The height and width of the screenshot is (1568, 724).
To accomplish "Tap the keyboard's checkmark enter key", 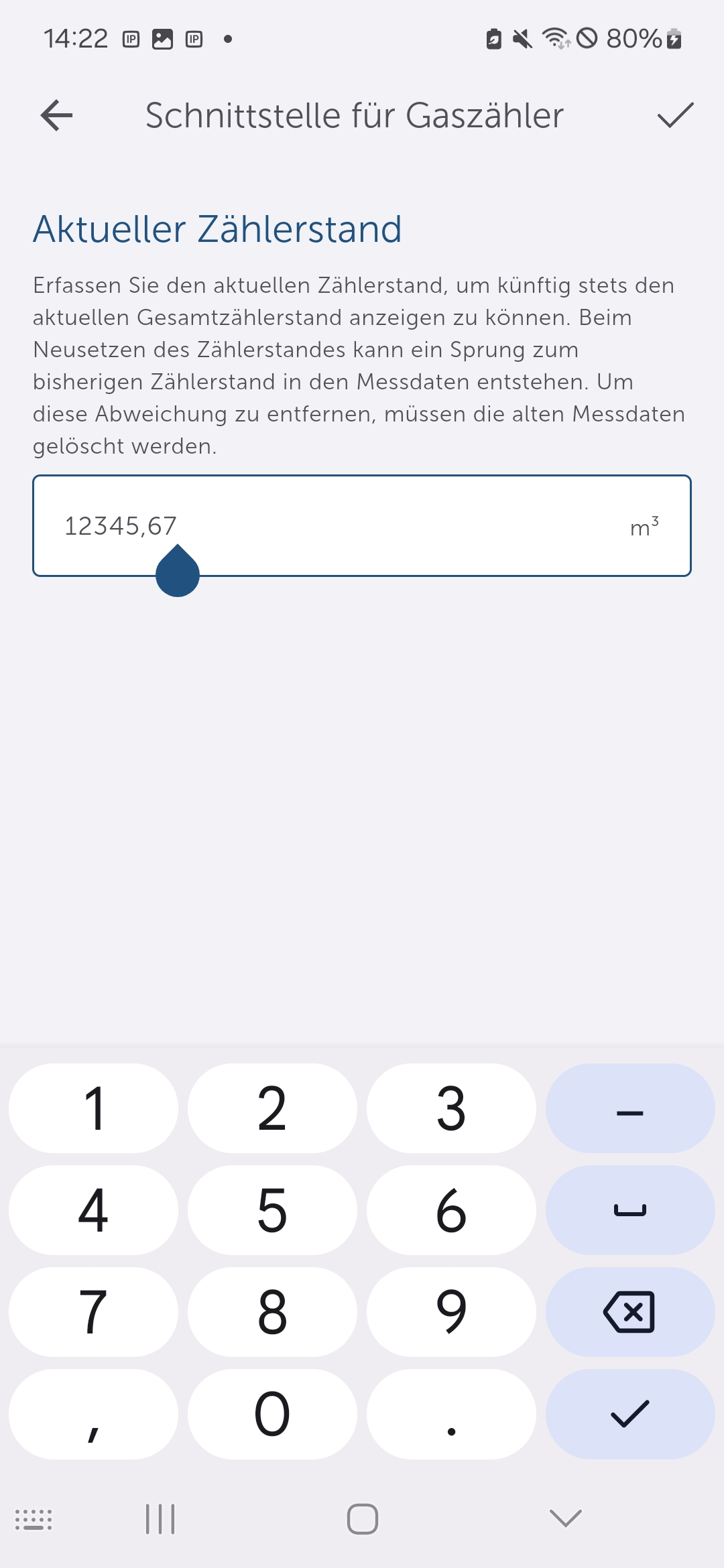I will coord(629,1414).
